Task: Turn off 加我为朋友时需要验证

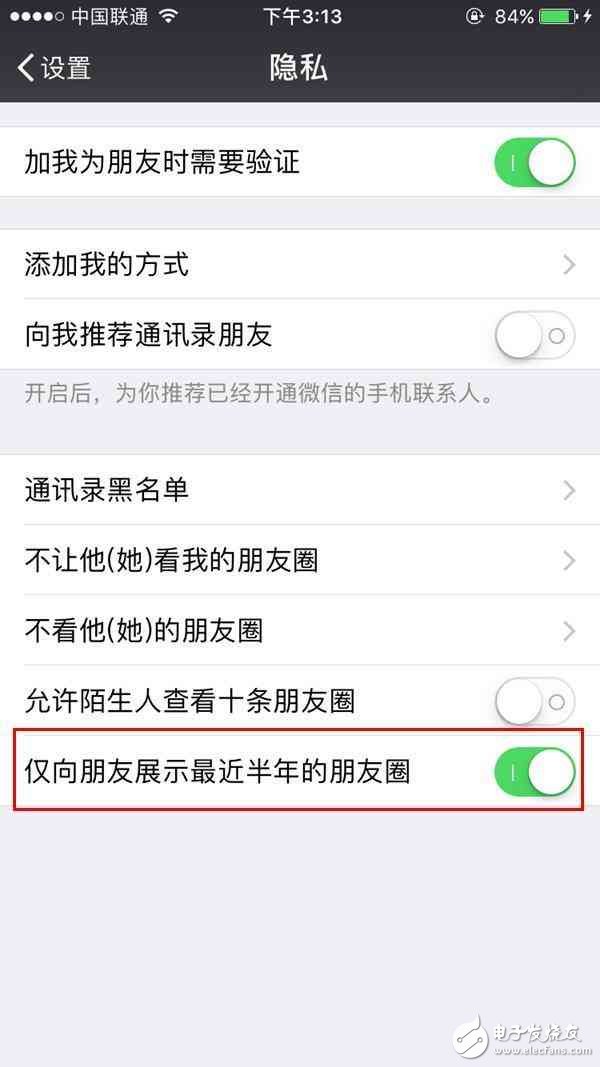Action: (x=535, y=162)
